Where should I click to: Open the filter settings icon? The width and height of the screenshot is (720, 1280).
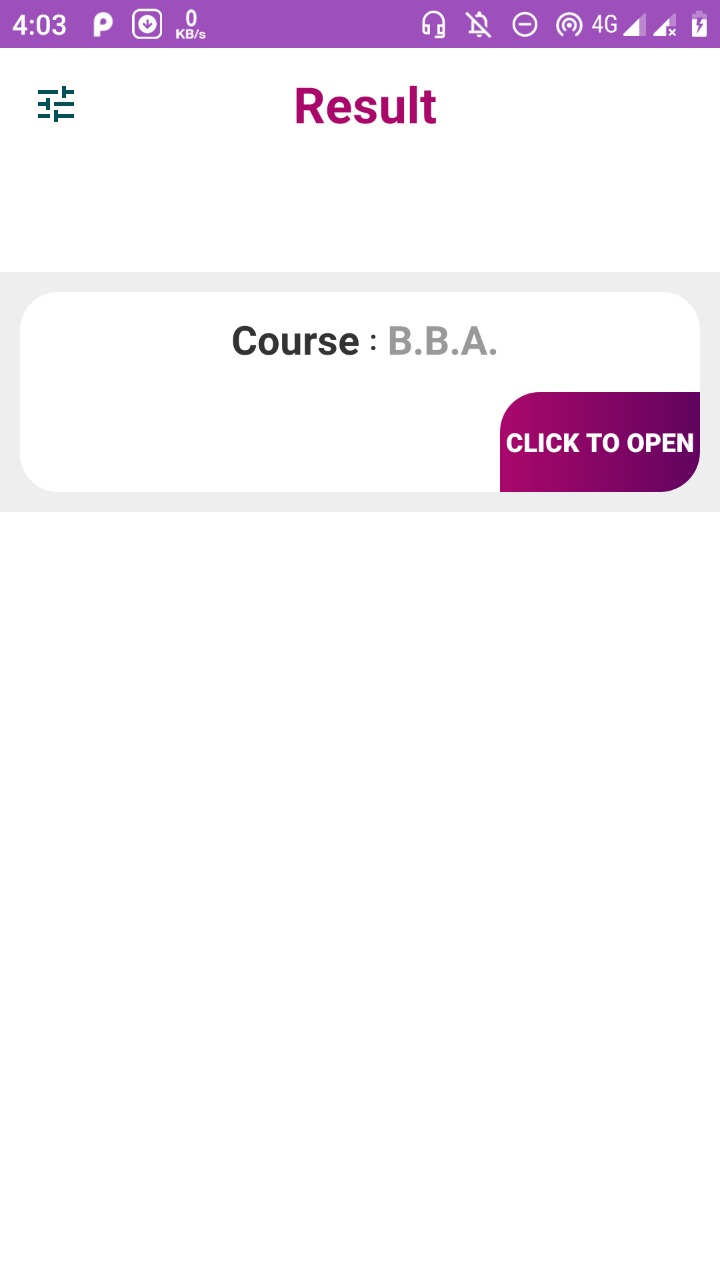(56, 104)
